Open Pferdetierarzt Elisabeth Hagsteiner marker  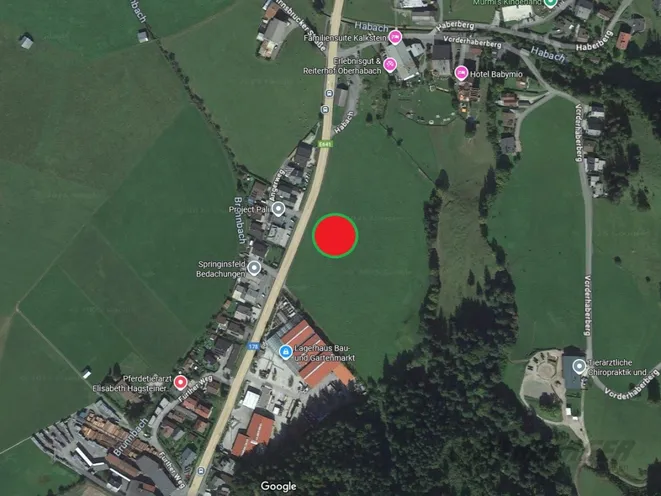point(180,382)
